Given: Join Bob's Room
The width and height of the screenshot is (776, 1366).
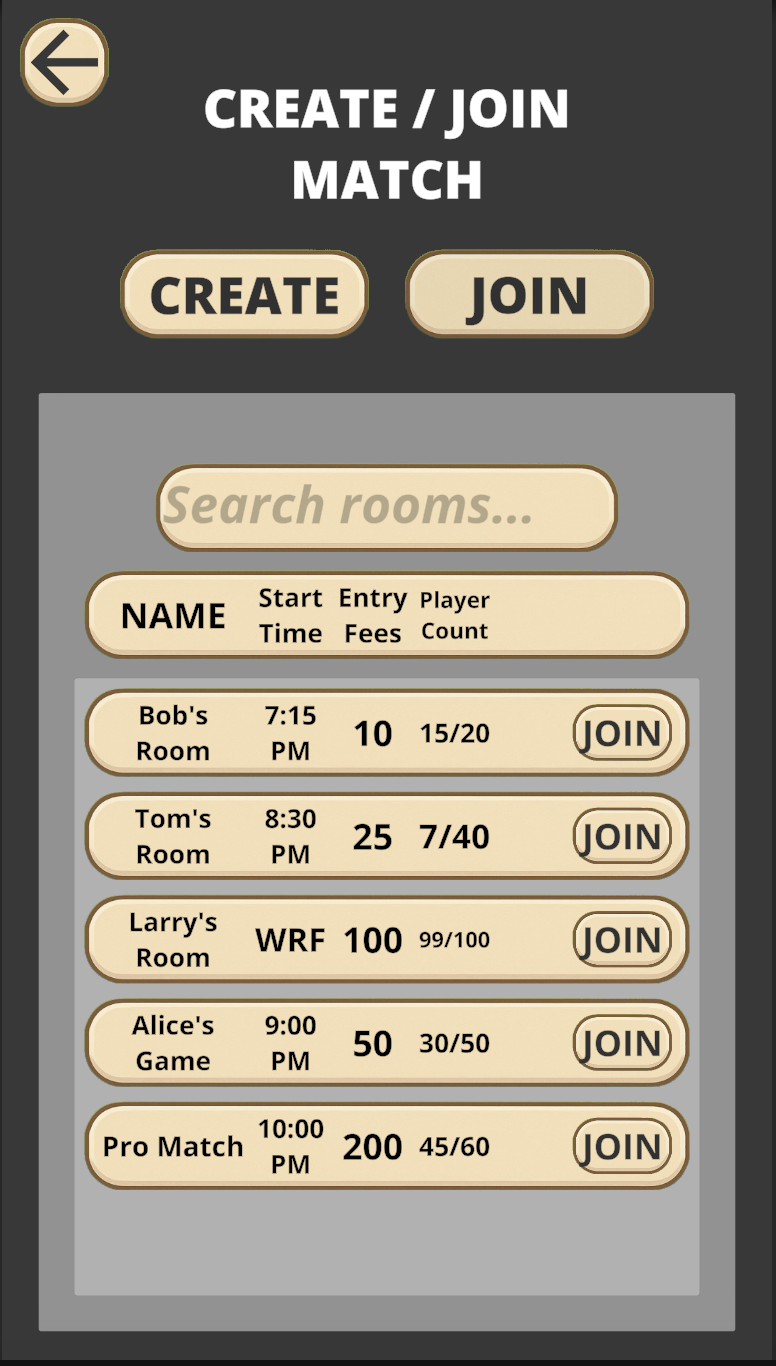Looking at the screenshot, I should click(x=621, y=734).
